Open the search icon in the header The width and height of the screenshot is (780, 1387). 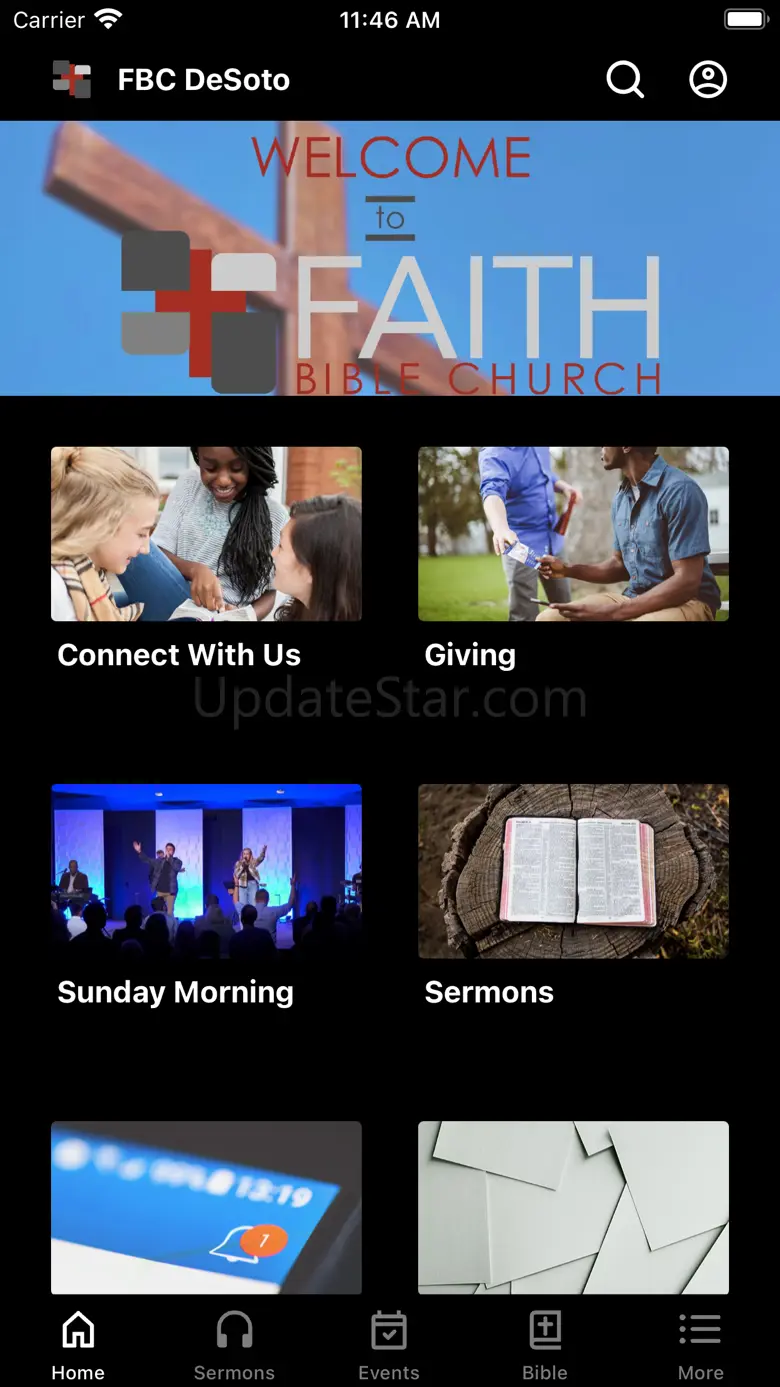click(625, 80)
